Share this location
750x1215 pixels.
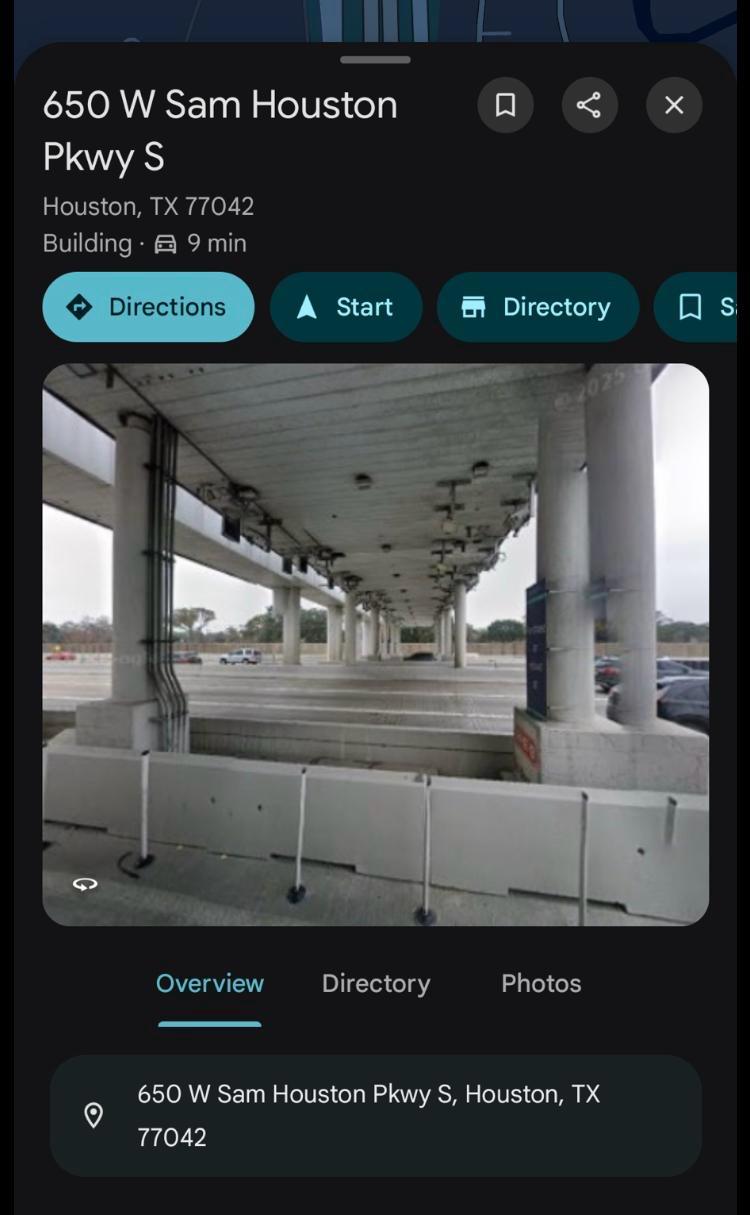click(x=589, y=105)
